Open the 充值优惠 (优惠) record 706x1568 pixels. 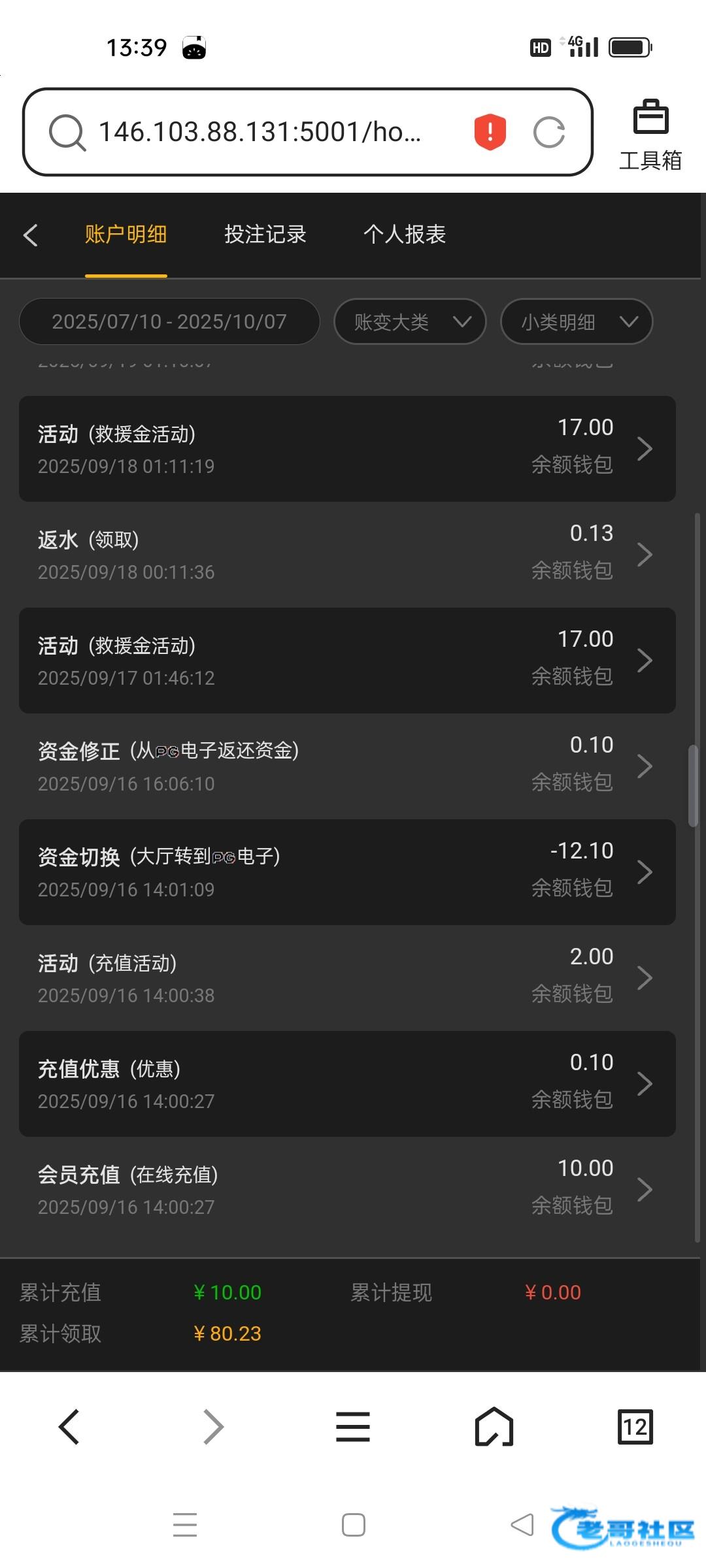point(346,1084)
